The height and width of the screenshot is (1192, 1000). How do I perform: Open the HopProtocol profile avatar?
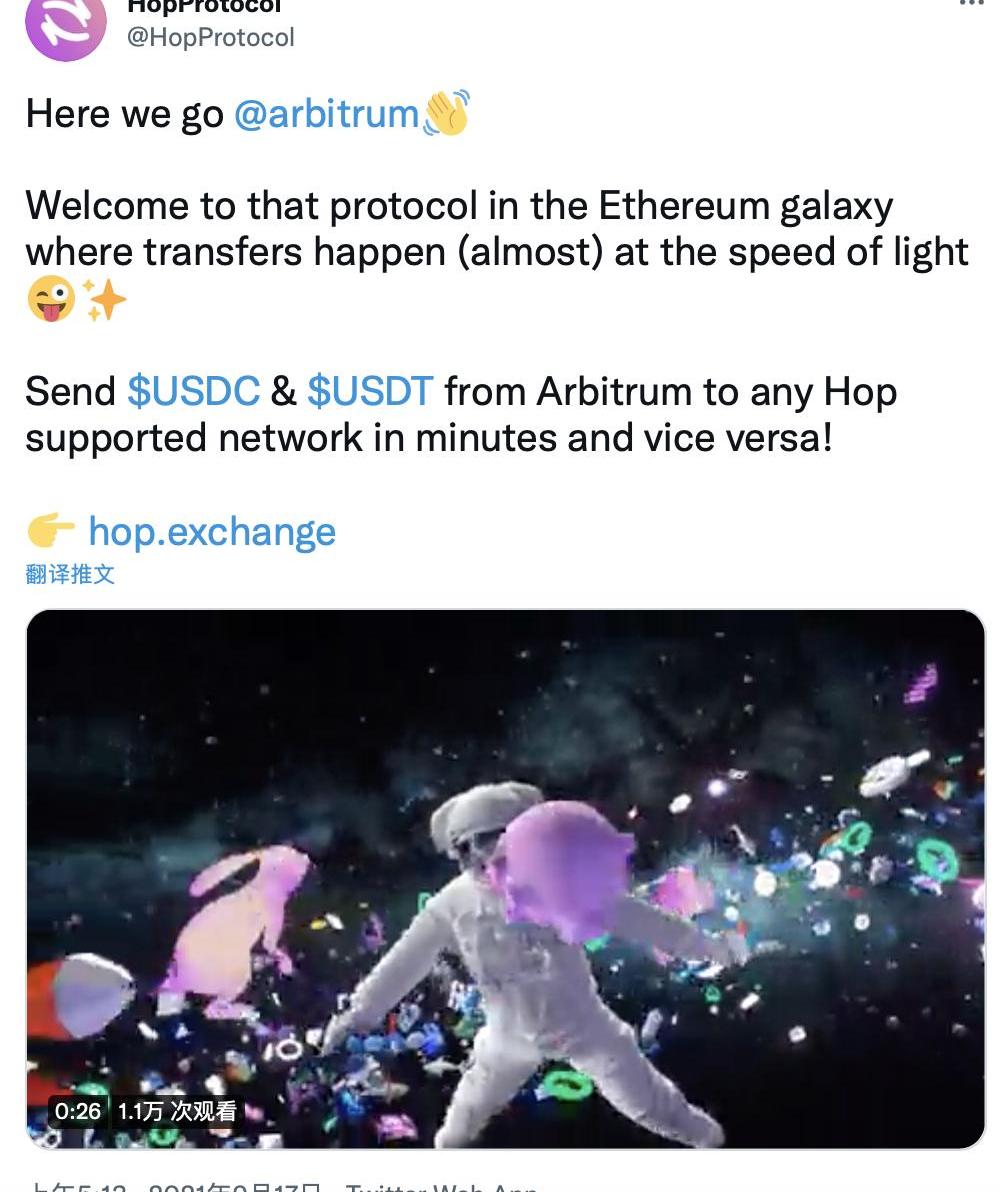[65, 24]
